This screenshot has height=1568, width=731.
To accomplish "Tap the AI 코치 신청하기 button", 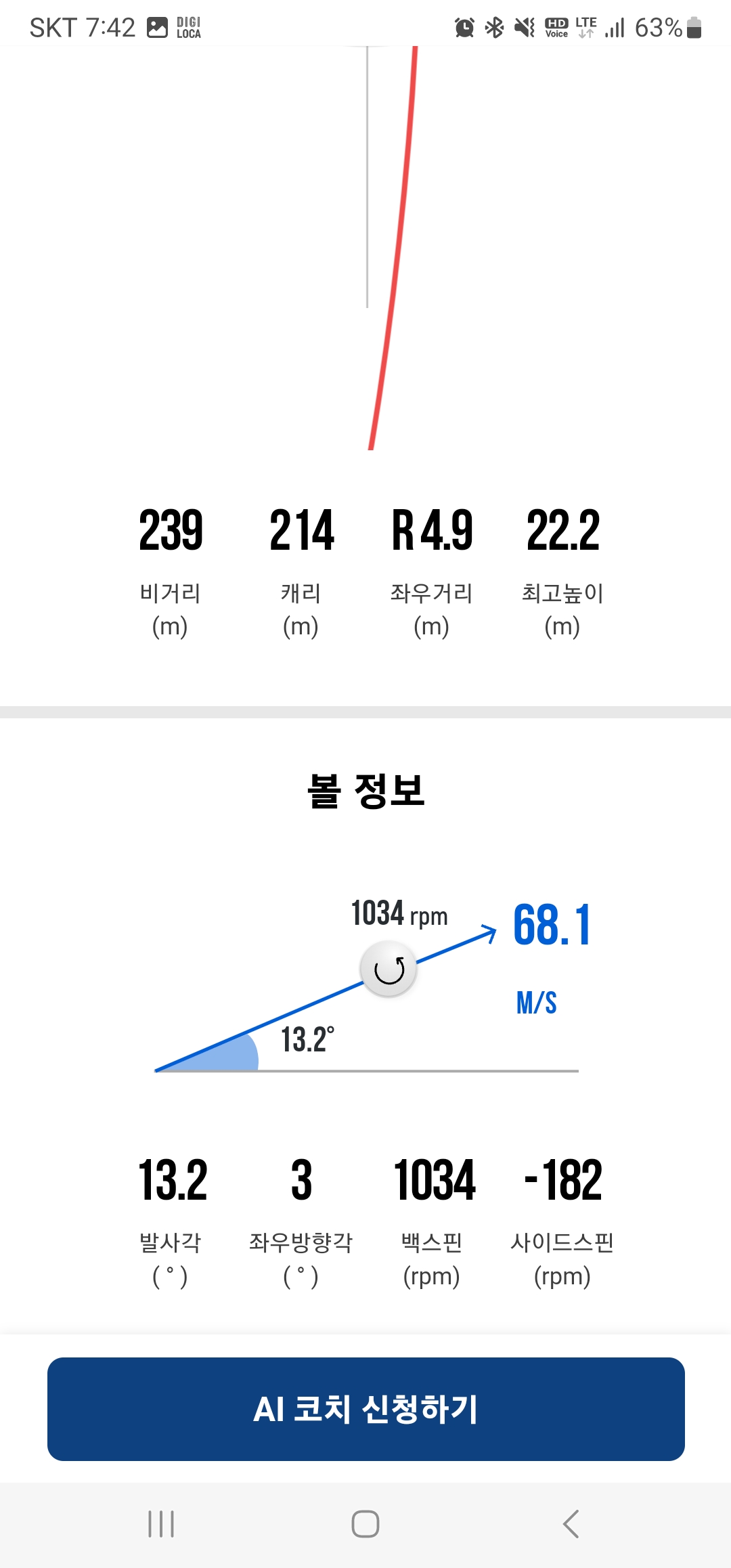I will pos(365,1409).
